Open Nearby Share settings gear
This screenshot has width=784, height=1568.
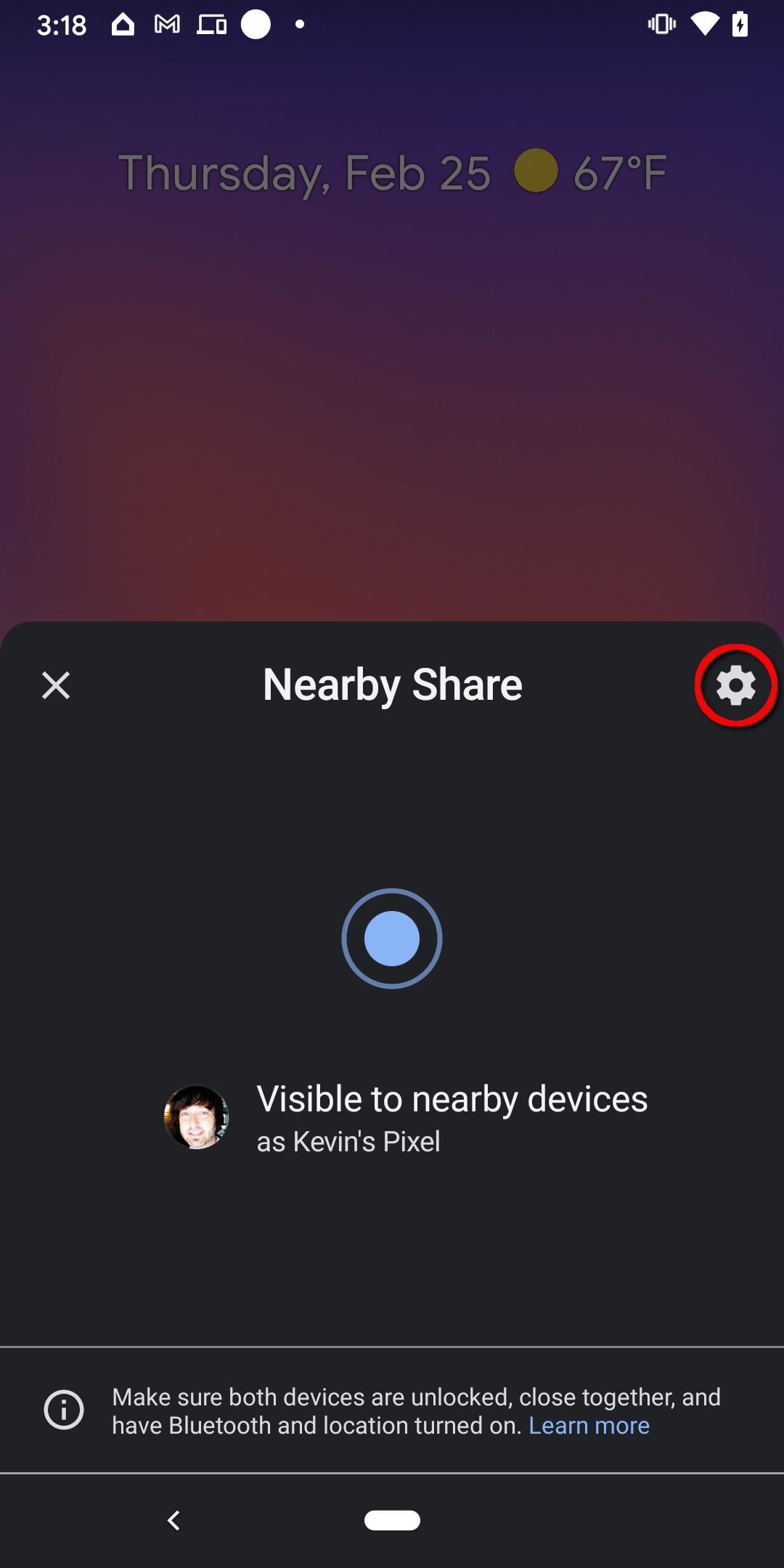click(x=735, y=685)
